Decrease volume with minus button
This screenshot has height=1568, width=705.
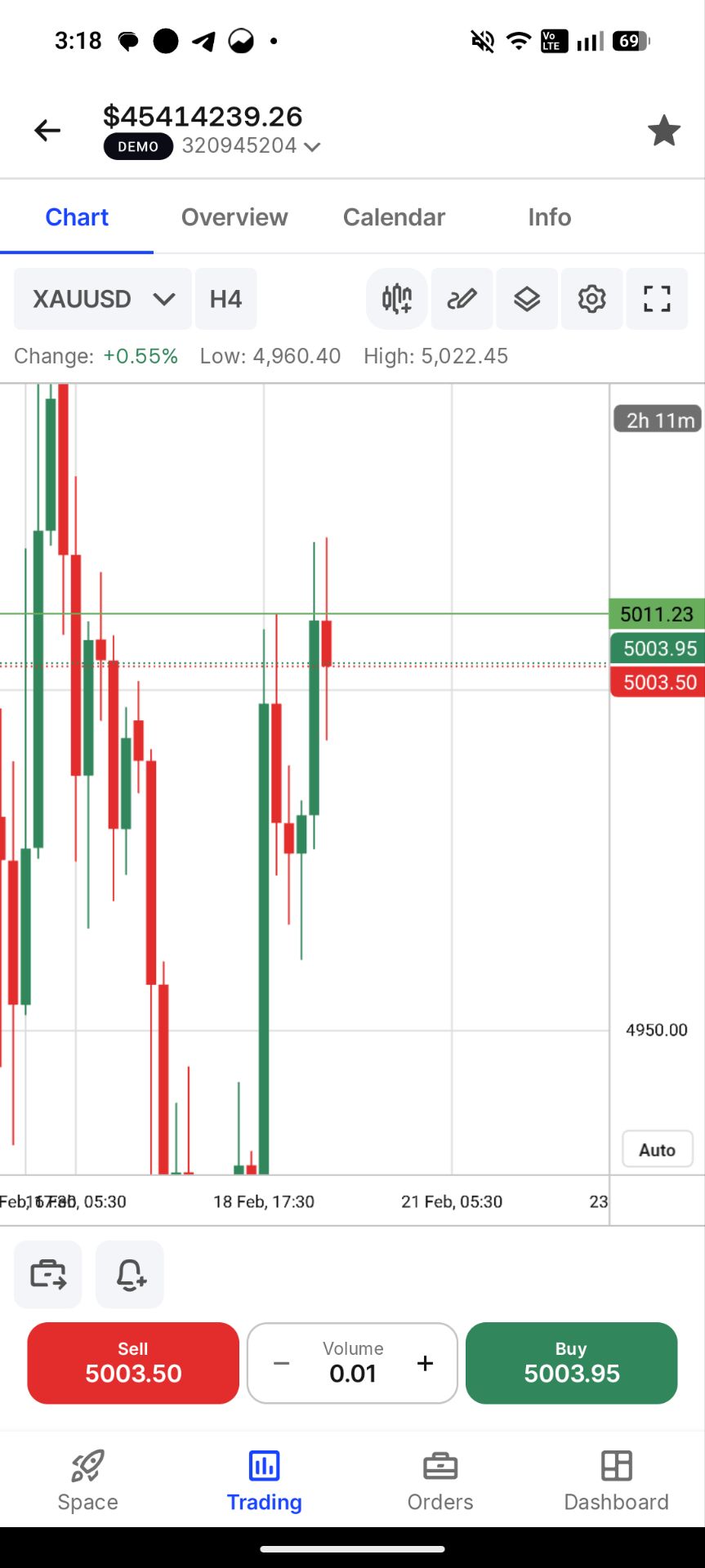282,1363
